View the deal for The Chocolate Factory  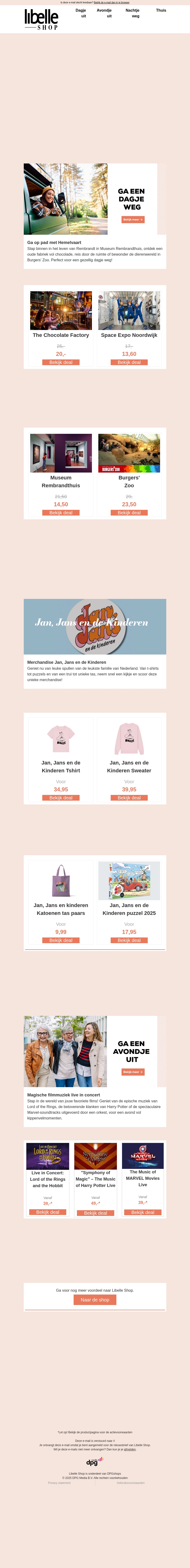pos(61,362)
